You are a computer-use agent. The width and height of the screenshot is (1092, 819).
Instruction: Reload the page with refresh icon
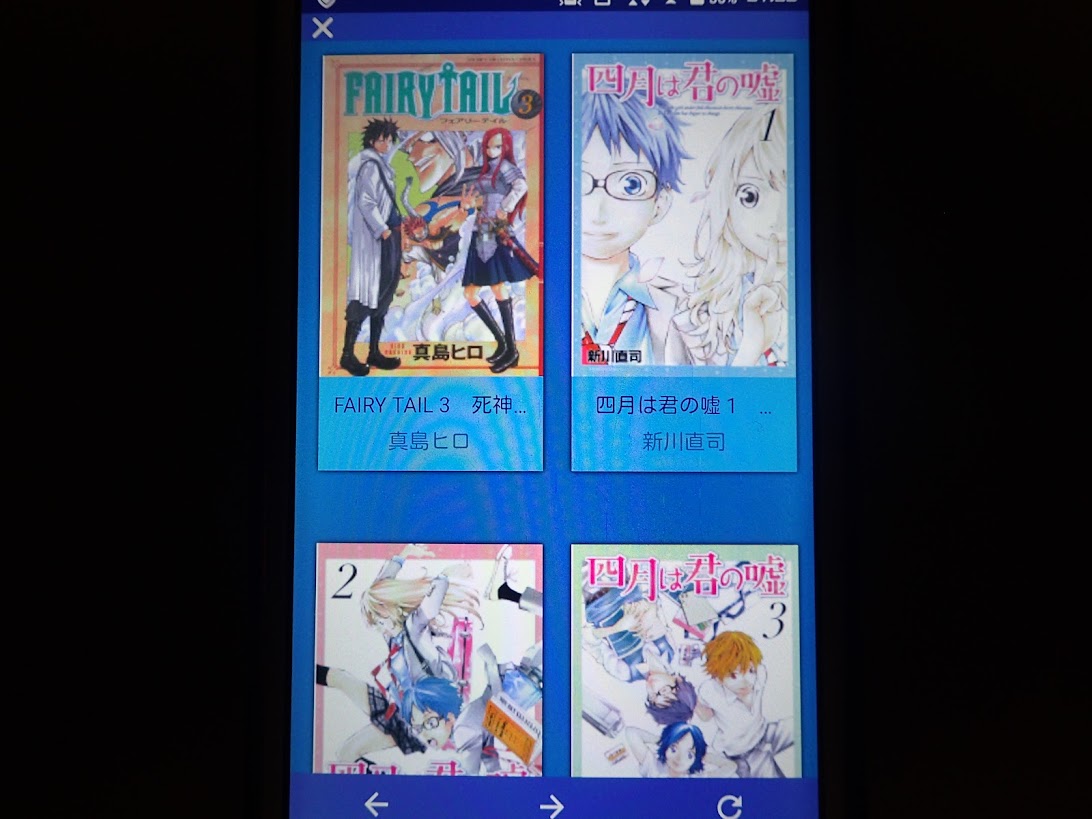(730, 805)
